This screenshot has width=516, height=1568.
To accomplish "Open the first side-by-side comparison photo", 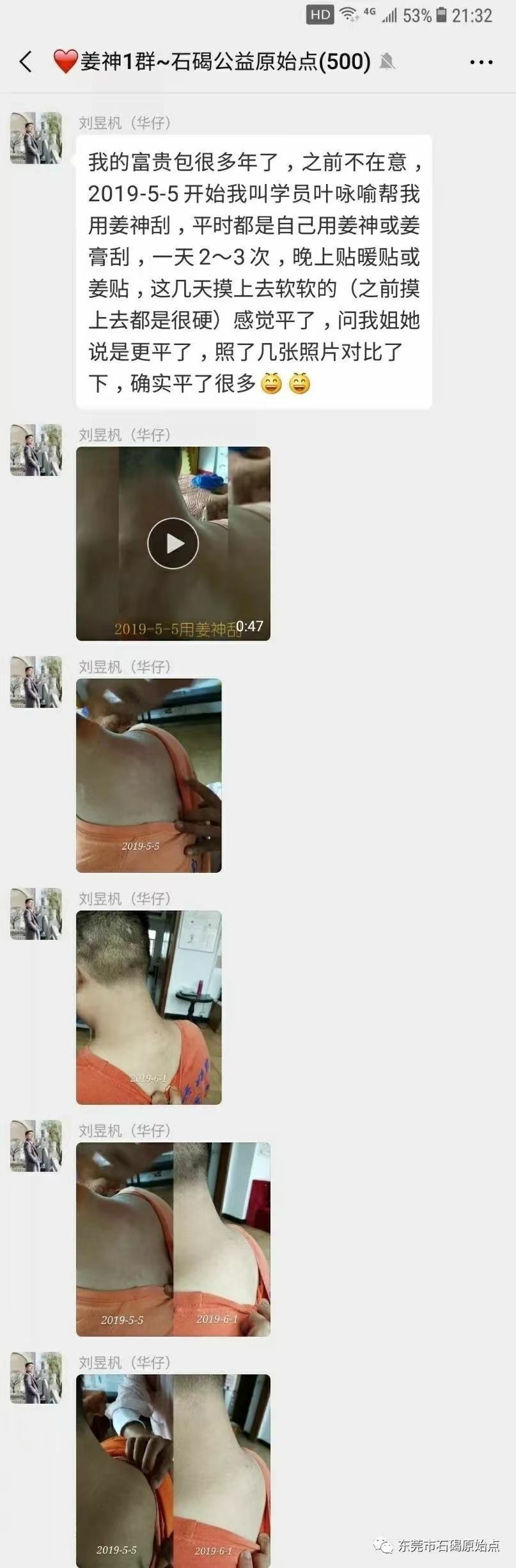I will pos(173,1239).
